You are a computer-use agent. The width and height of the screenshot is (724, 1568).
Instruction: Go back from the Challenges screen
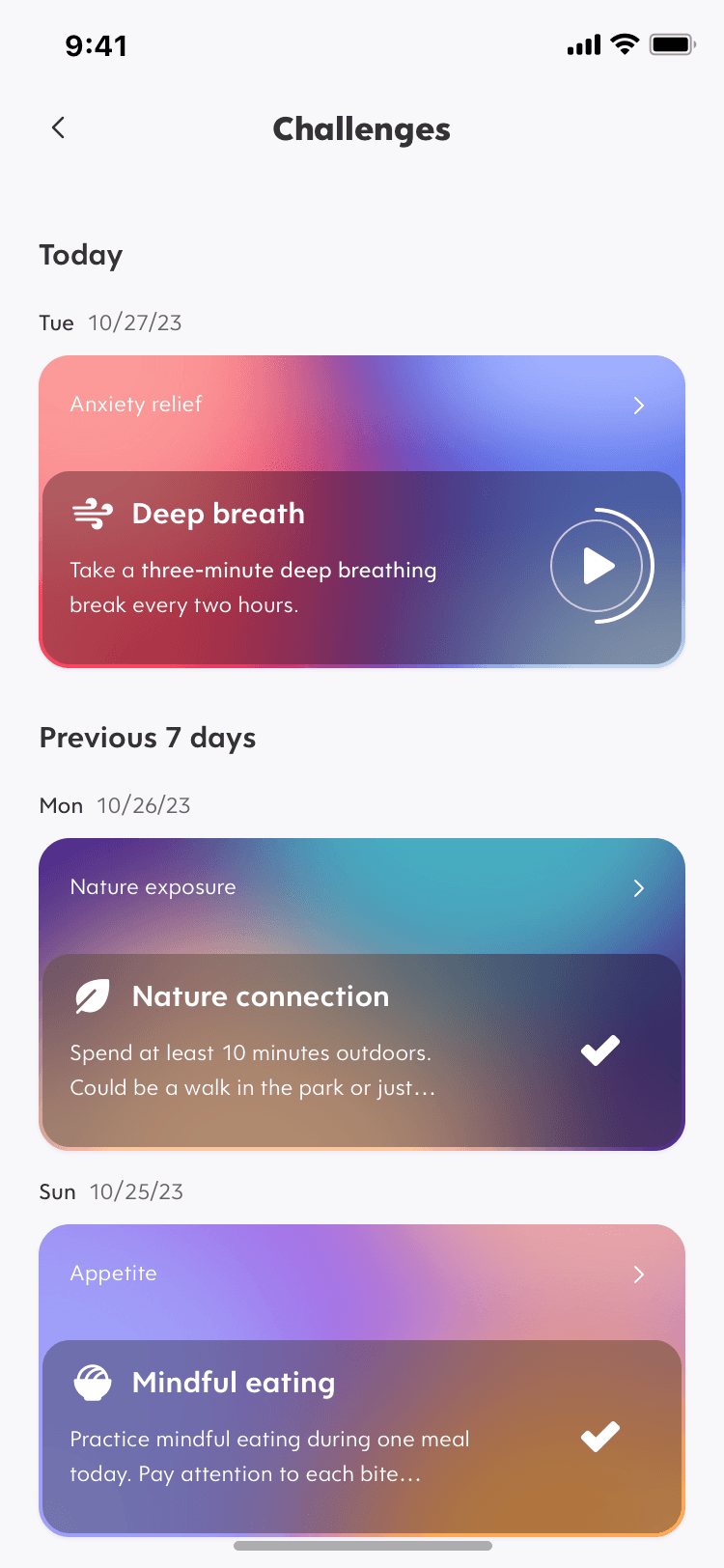(58, 127)
